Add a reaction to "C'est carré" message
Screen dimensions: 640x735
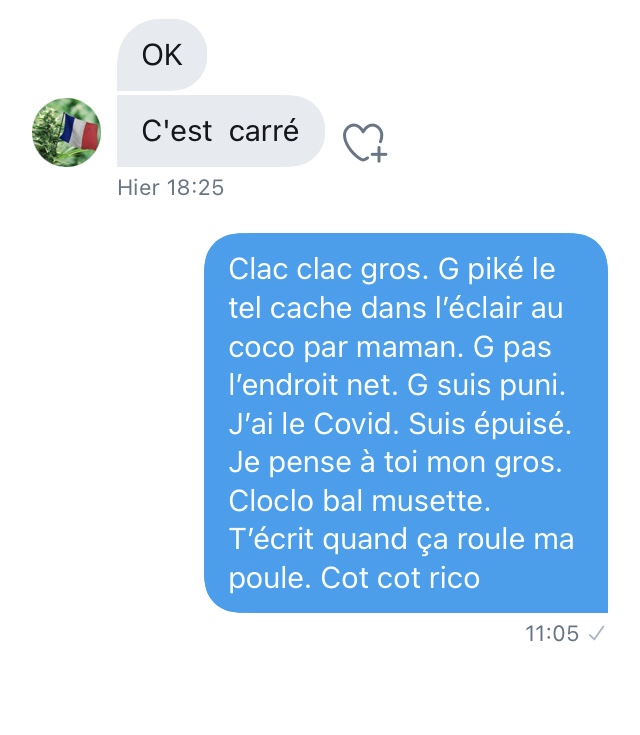(x=364, y=143)
